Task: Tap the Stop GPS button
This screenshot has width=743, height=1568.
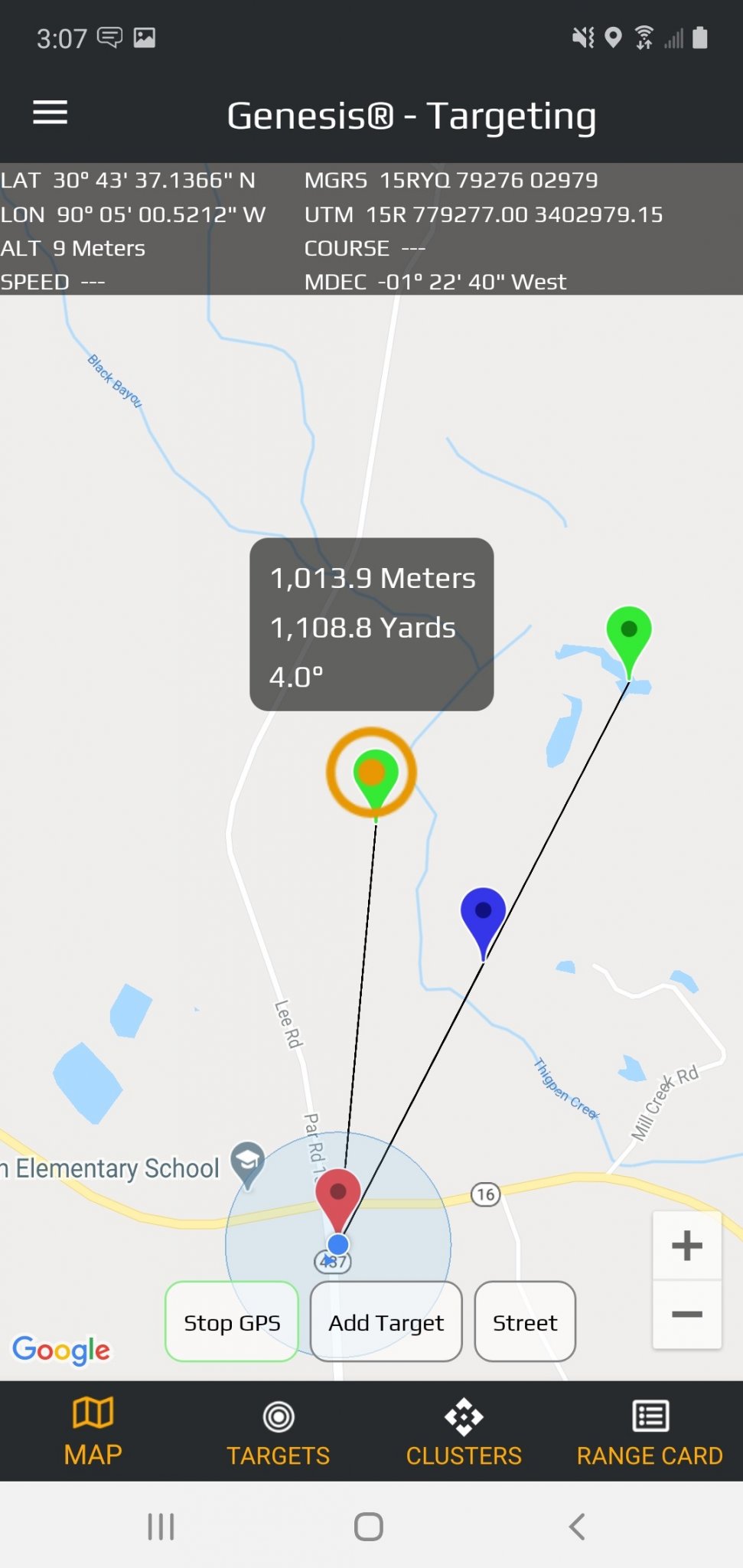Action: point(232,1322)
